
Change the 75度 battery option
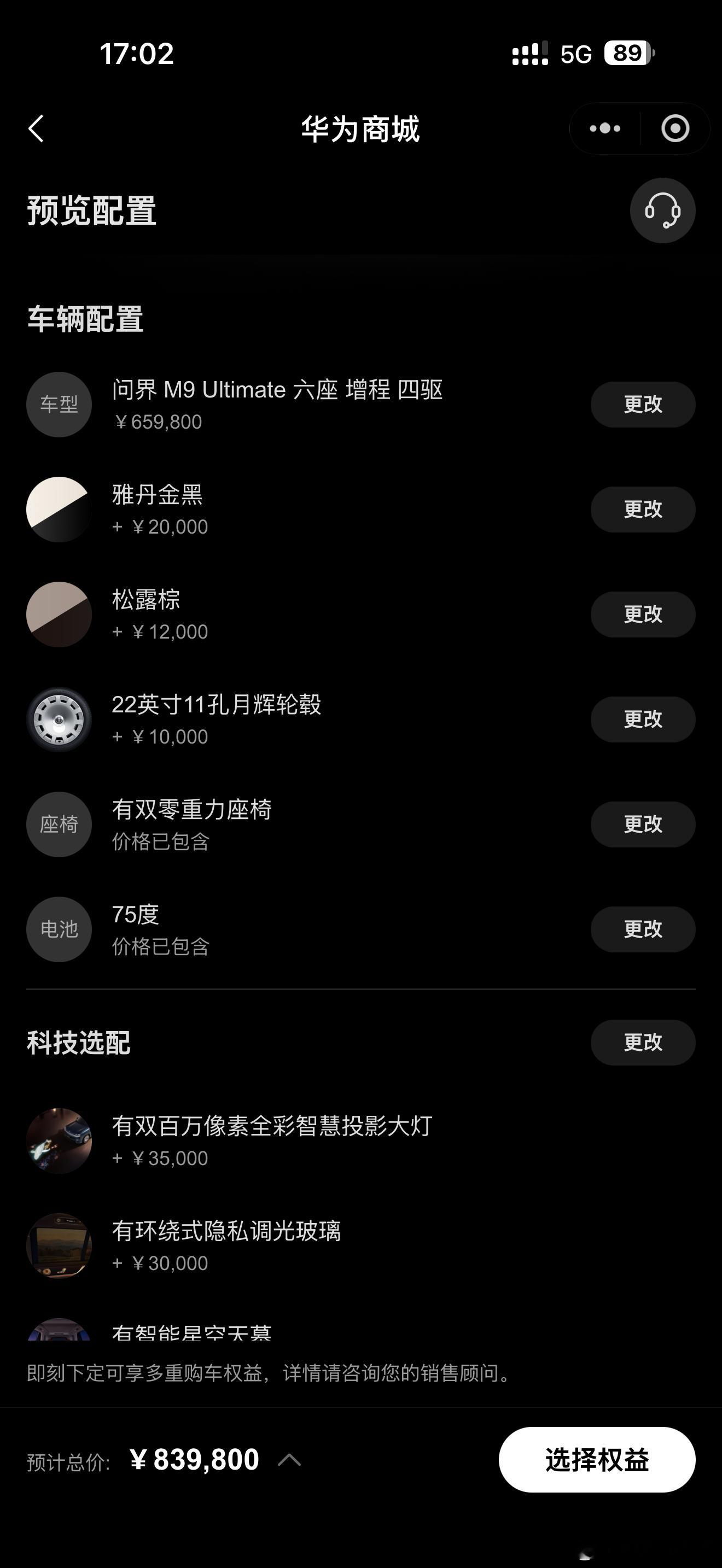pyautogui.click(x=643, y=929)
